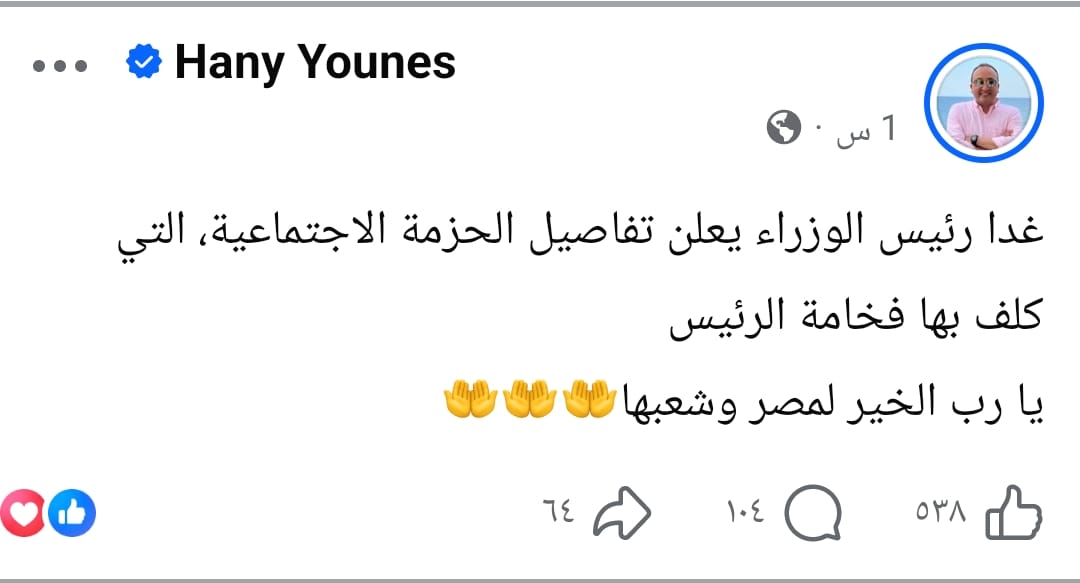Open Hany Younes profile name
This screenshot has height=583, width=1080.
[x=315, y=64]
